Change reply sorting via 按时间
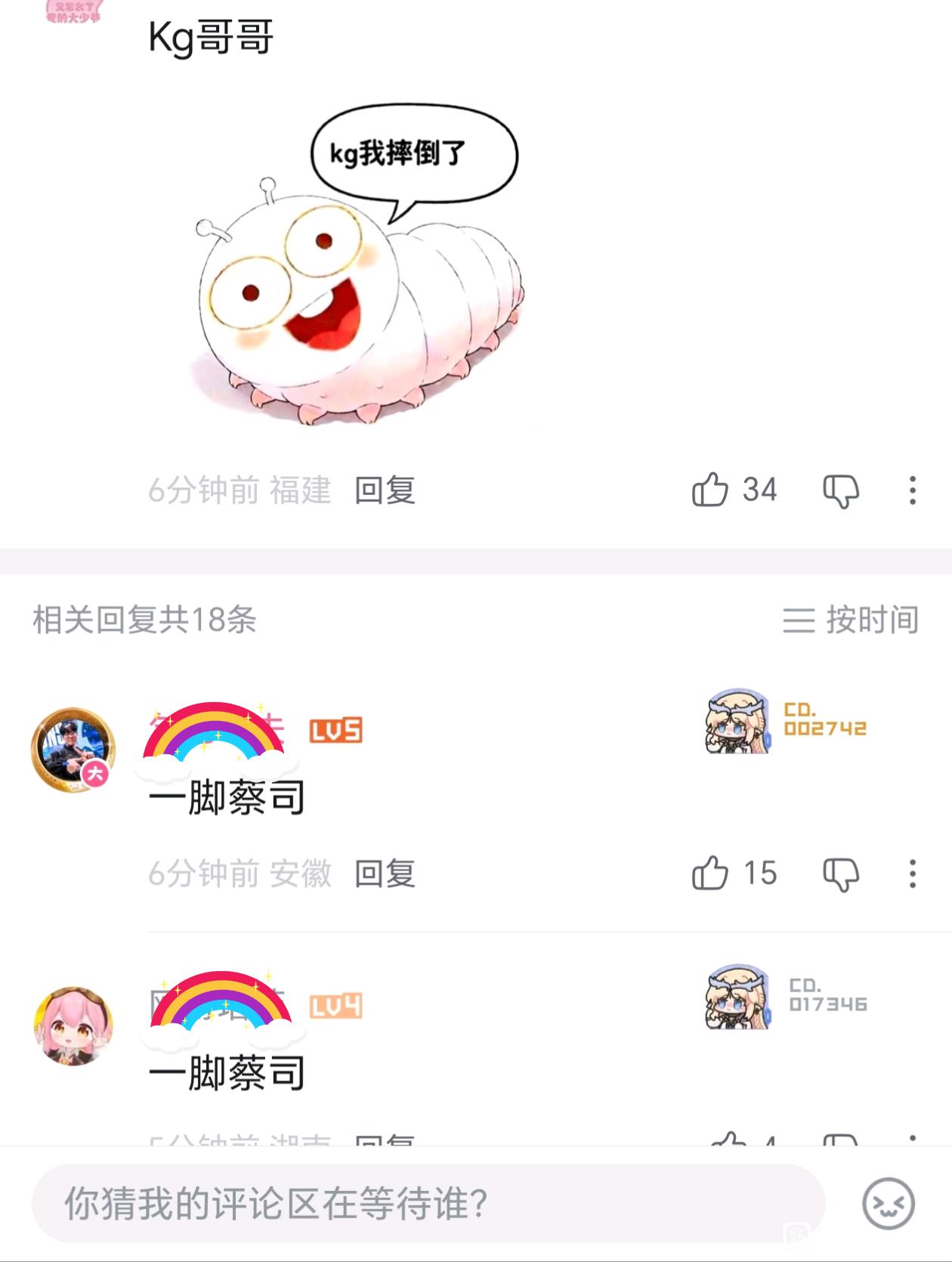952x1262 pixels. (x=852, y=620)
